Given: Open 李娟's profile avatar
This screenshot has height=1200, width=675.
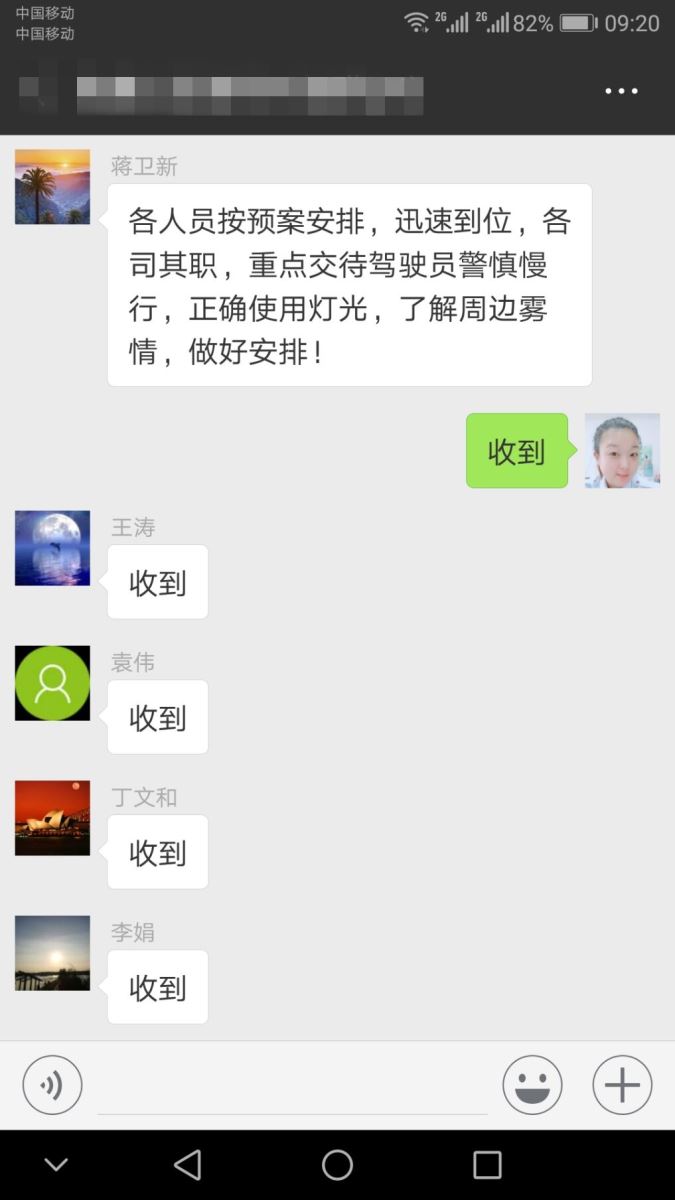Looking at the screenshot, I should (52, 953).
